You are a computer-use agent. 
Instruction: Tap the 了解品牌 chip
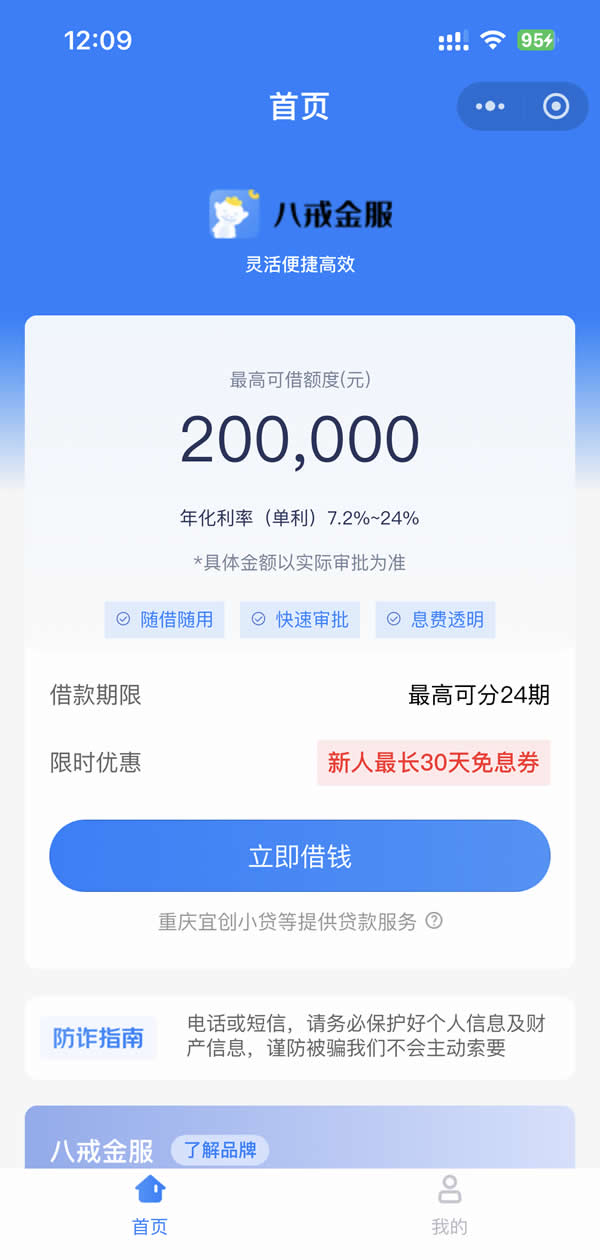(220, 1150)
